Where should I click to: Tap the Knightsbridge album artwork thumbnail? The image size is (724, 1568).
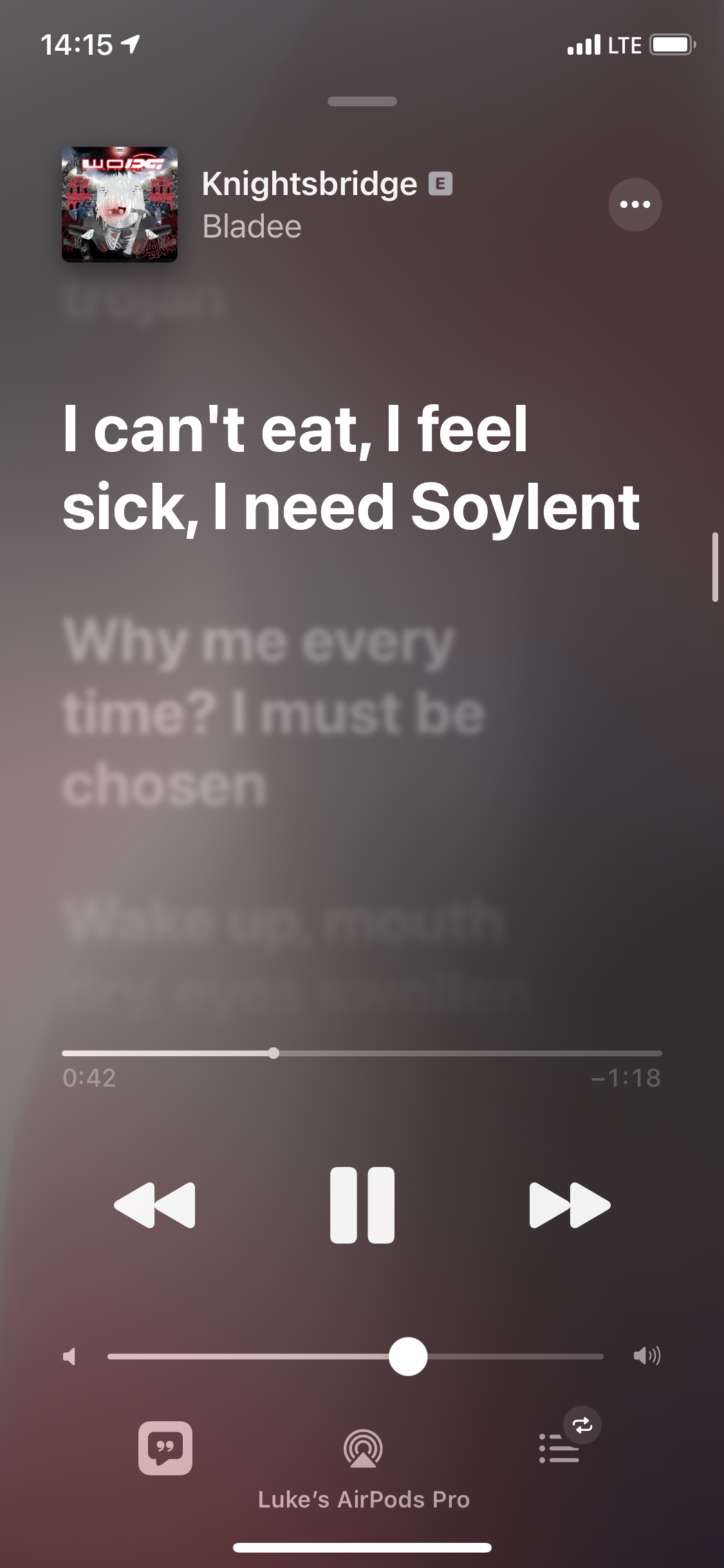click(120, 205)
